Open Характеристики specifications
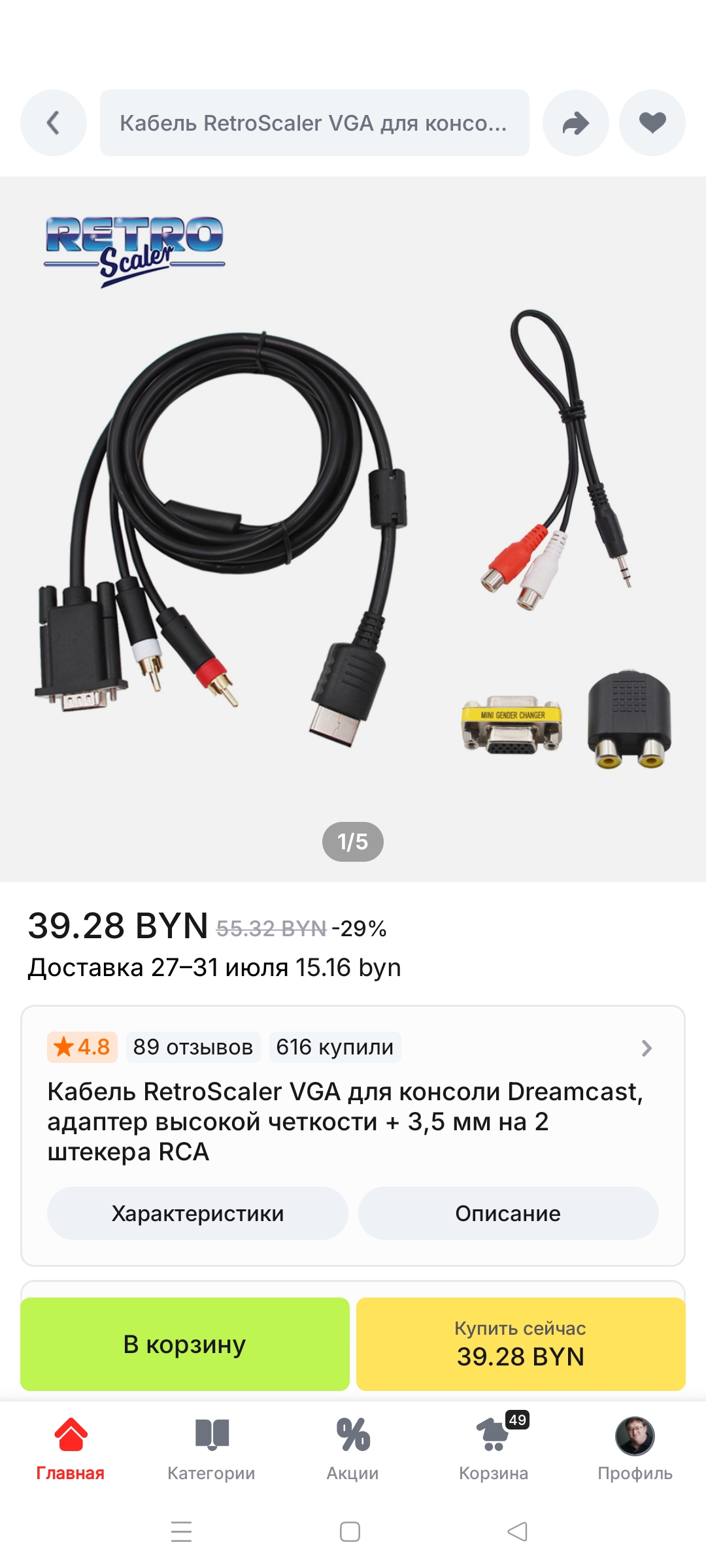 197,1213
